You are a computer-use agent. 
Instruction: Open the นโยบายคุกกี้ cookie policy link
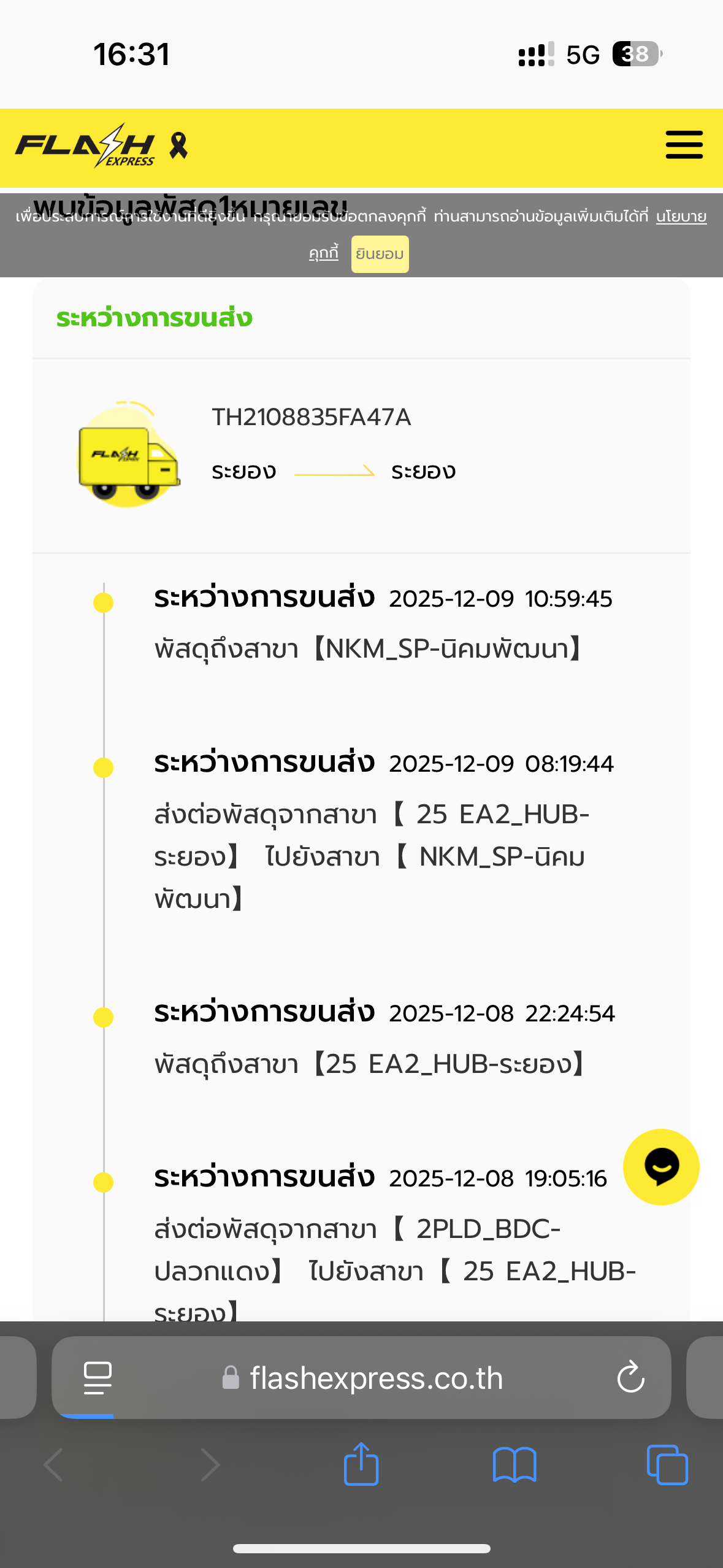tap(681, 217)
